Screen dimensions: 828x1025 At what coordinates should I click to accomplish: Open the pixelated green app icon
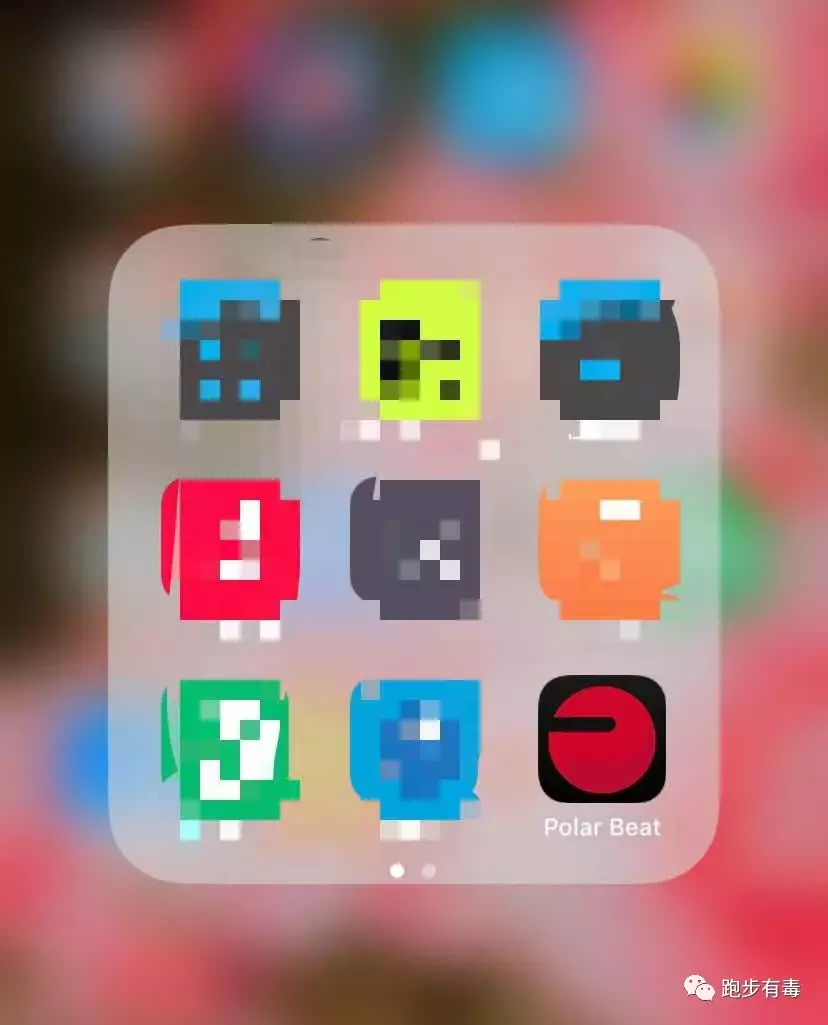(x=230, y=742)
